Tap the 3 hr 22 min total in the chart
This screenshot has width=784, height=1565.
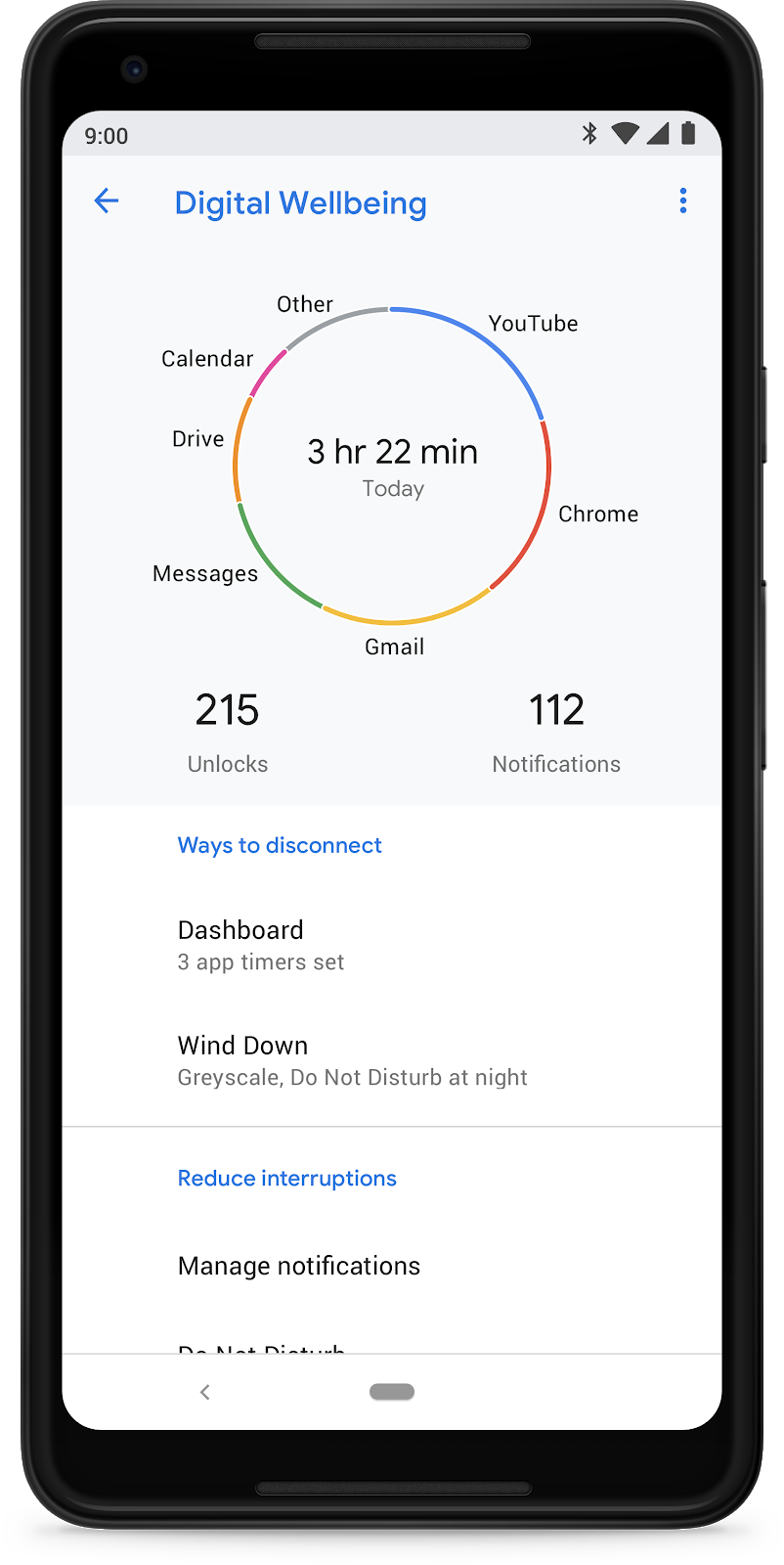point(392,452)
